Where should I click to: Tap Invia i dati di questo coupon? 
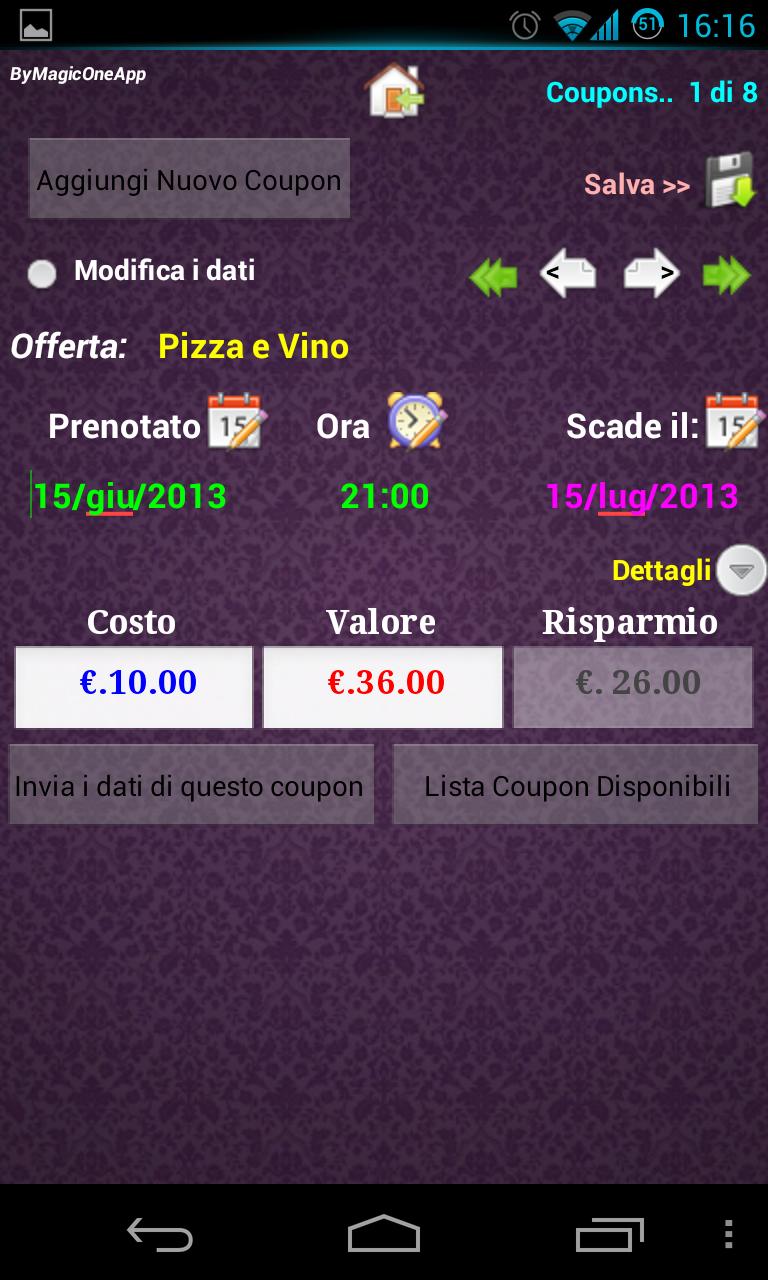click(x=191, y=784)
